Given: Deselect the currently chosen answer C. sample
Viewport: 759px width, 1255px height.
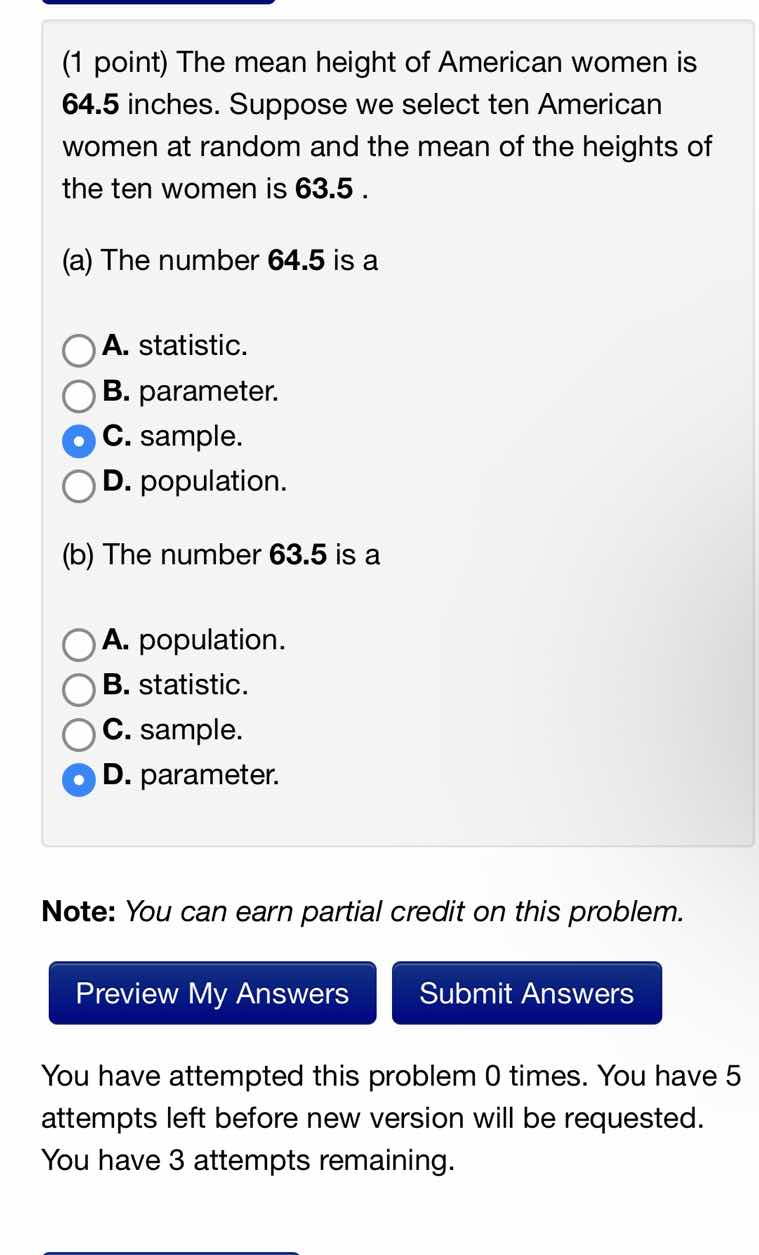Looking at the screenshot, I should (78, 440).
